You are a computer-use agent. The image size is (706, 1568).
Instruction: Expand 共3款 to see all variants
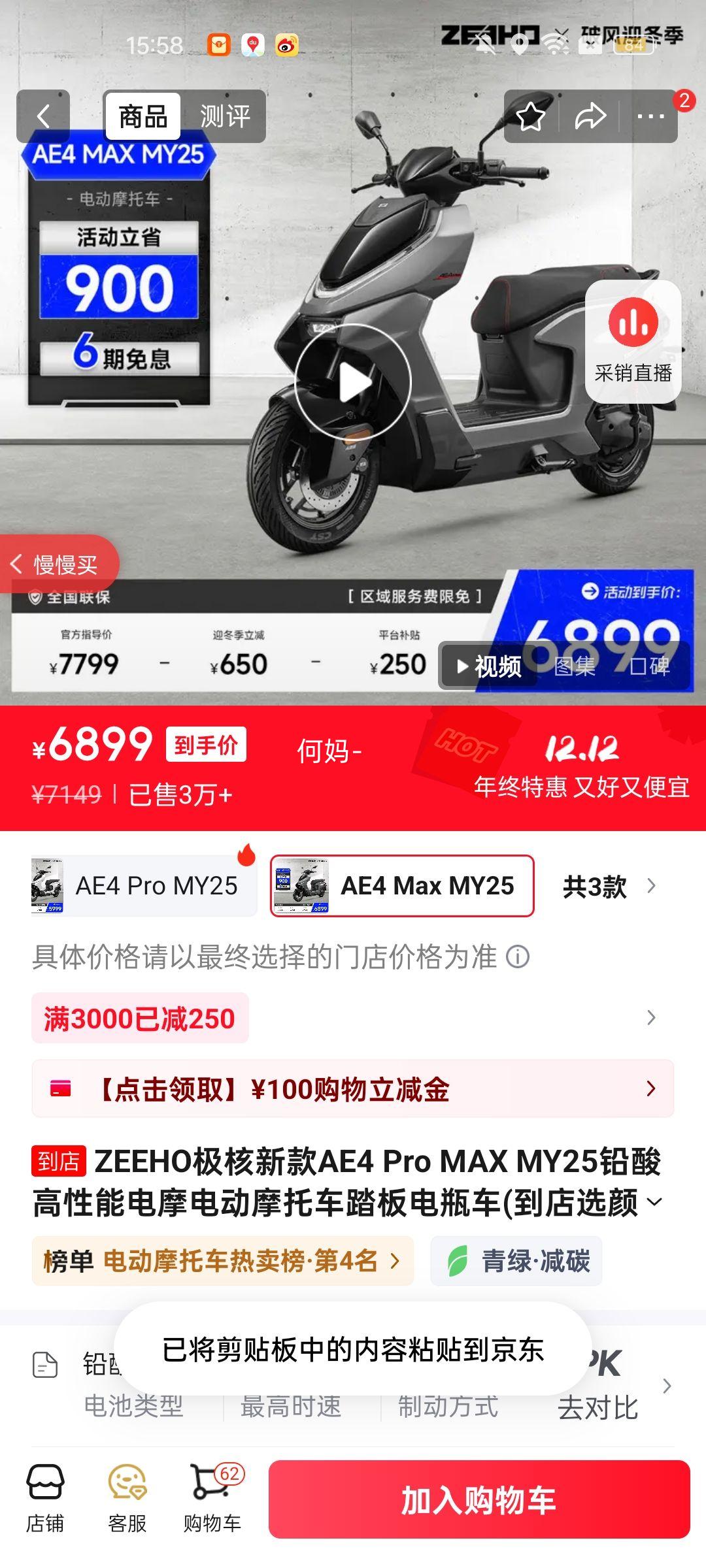[607, 886]
